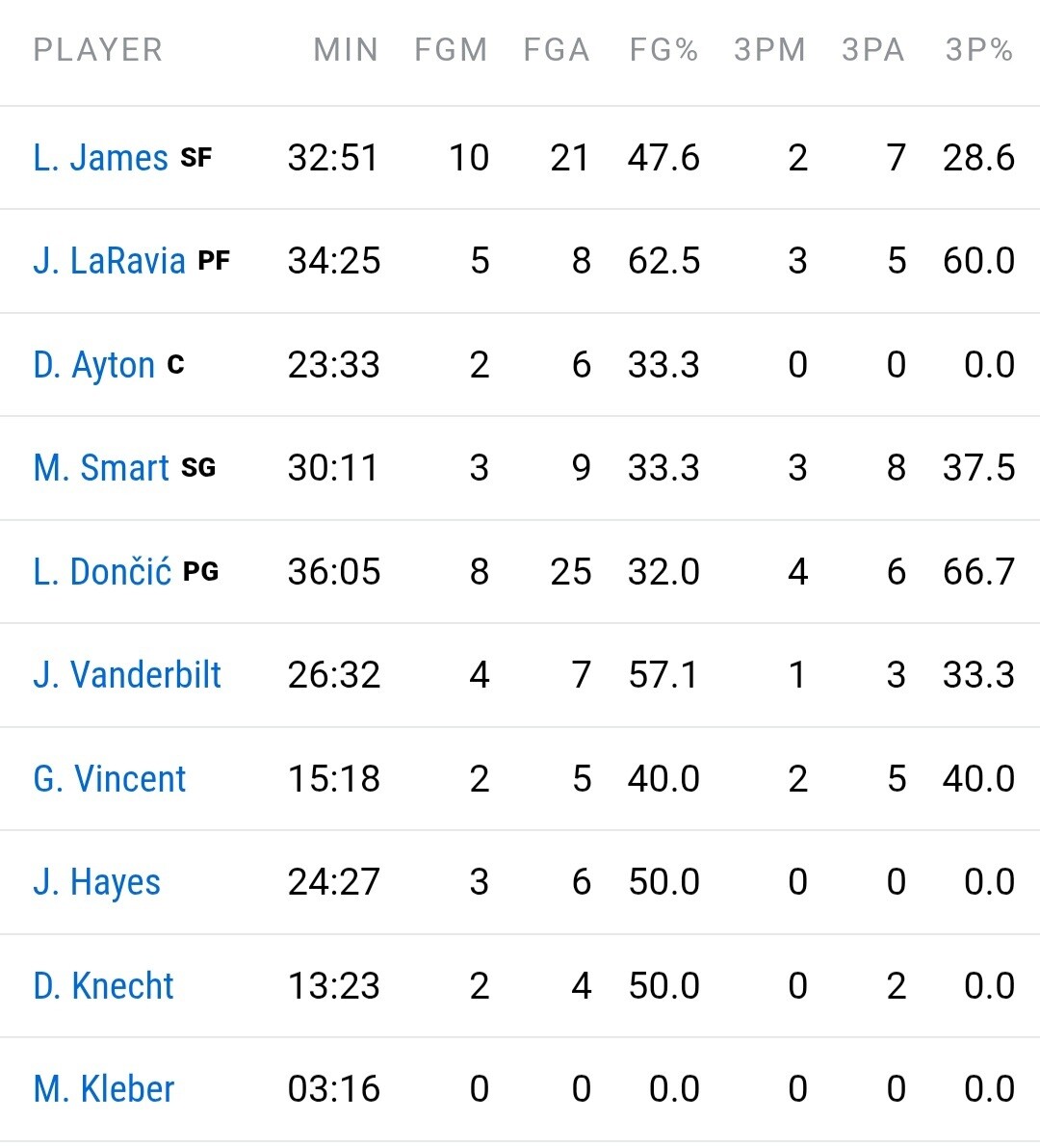Open D. Knecht's player link
Screen dimensions: 1040x1148
click(x=104, y=986)
